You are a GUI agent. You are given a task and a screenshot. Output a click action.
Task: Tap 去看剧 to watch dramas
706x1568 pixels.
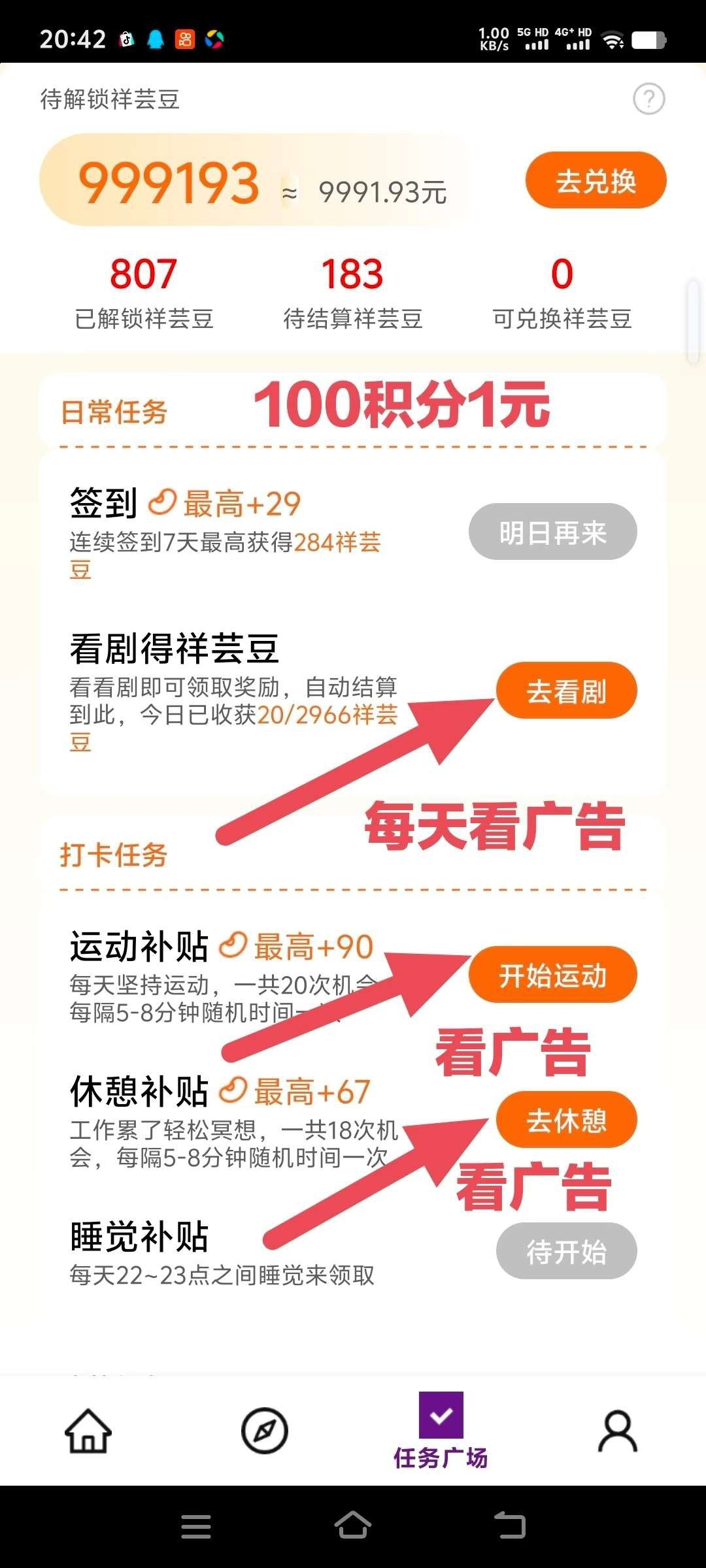click(x=566, y=691)
